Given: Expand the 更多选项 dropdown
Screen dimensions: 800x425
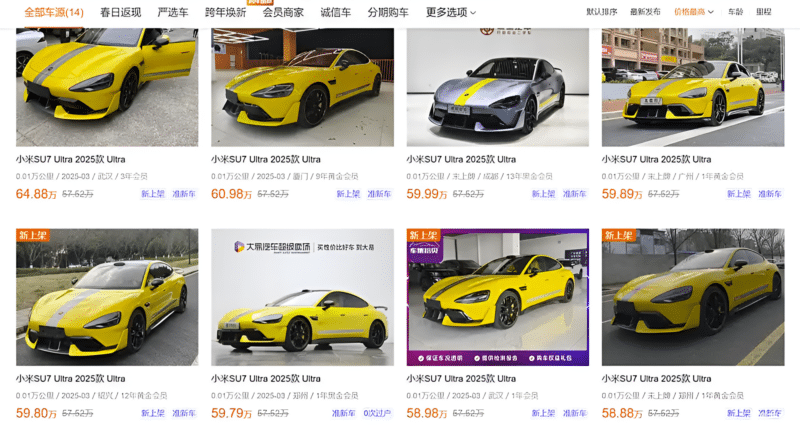Looking at the screenshot, I should (451, 12).
